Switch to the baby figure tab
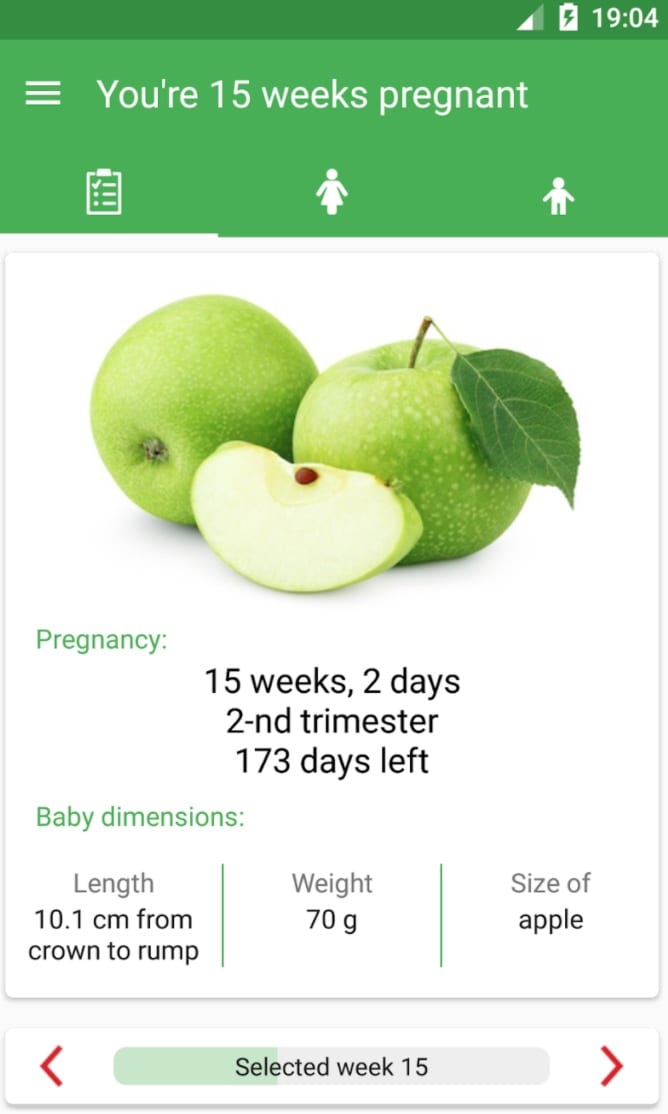The image size is (668, 1114). point(559,196)
